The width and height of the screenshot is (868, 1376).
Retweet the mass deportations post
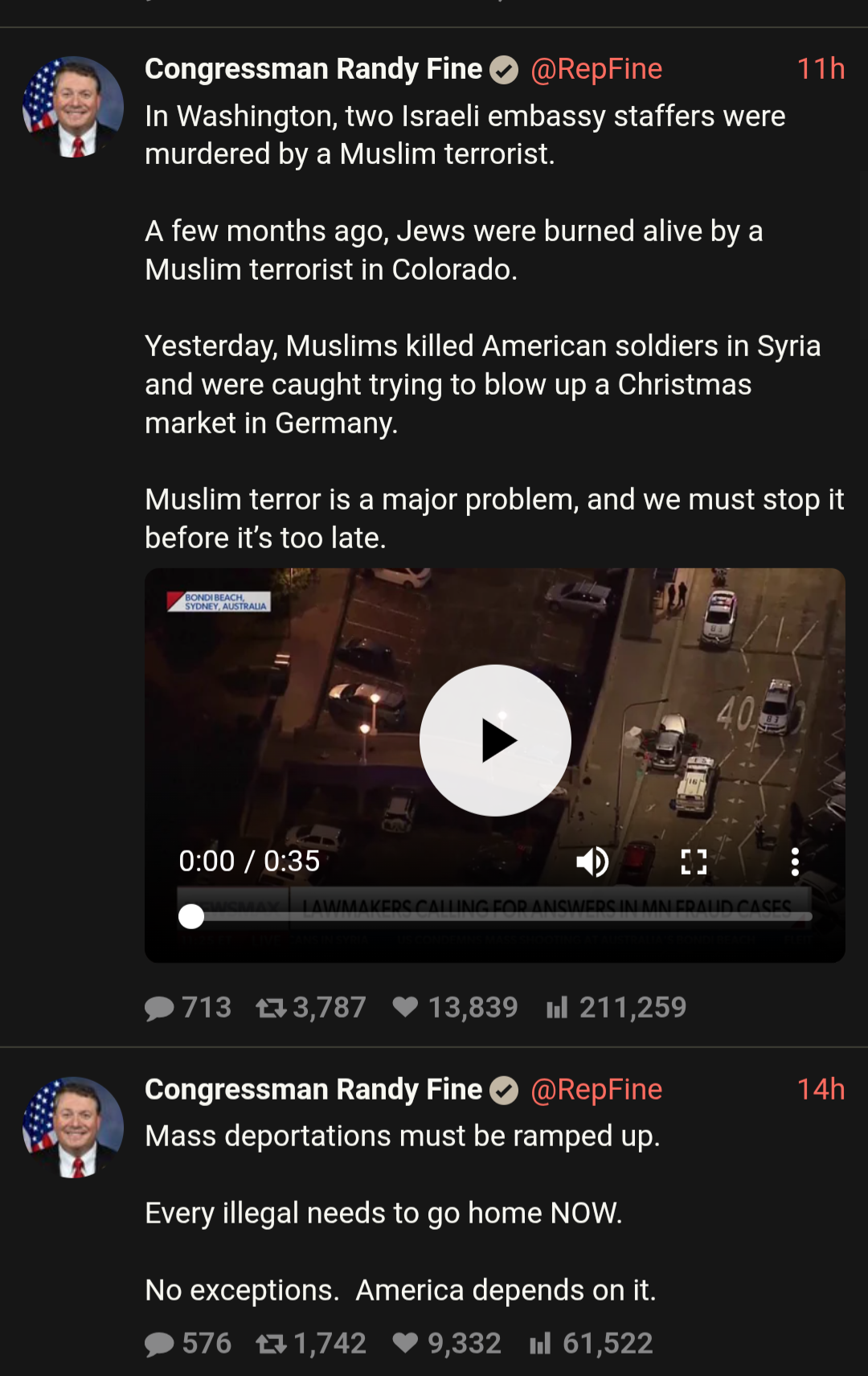click(x=310, y=1343)
